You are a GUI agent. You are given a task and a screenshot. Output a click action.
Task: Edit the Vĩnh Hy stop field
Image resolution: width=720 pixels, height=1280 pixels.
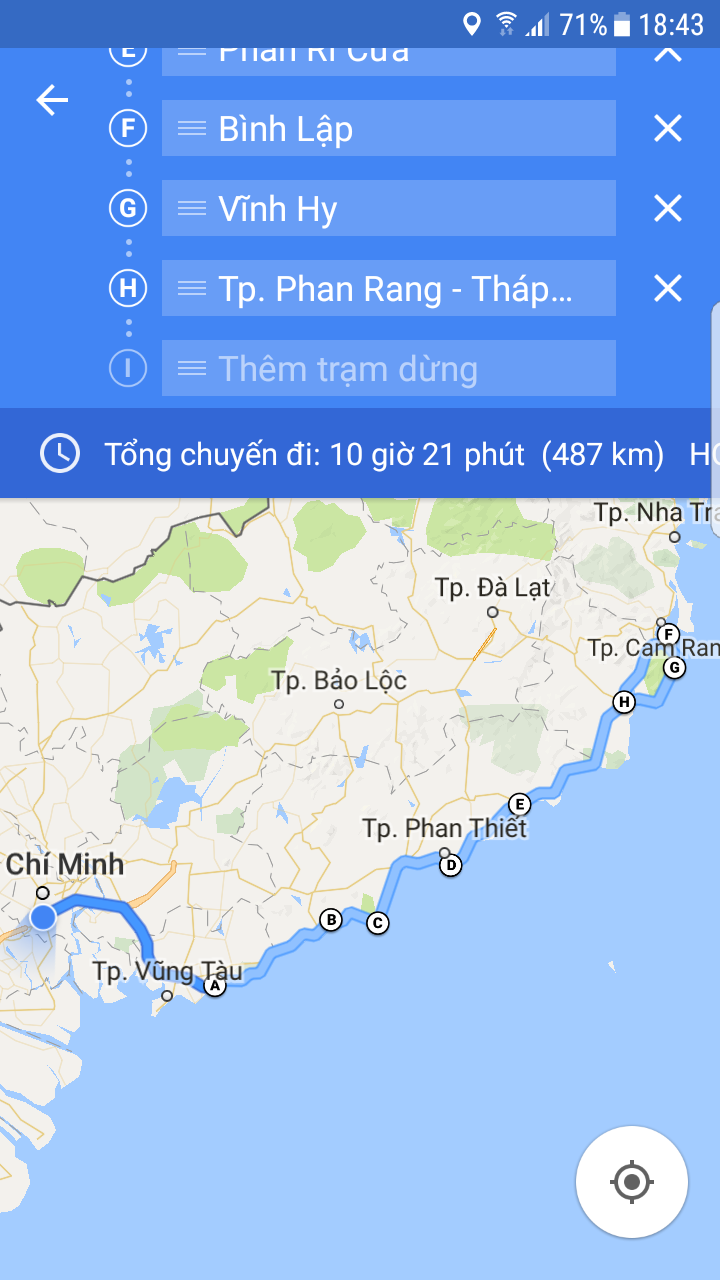400,209
